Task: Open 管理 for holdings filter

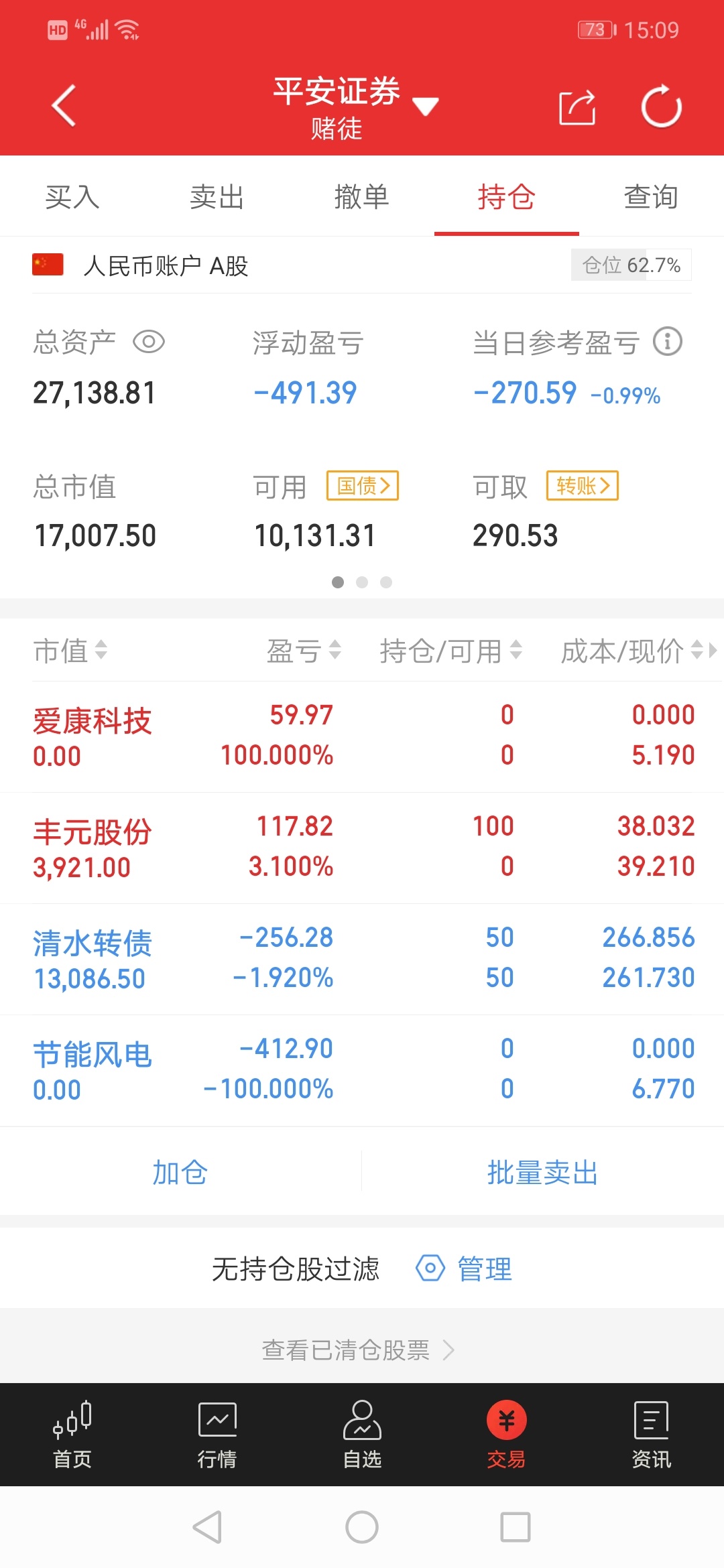Action: point(465,1268)
